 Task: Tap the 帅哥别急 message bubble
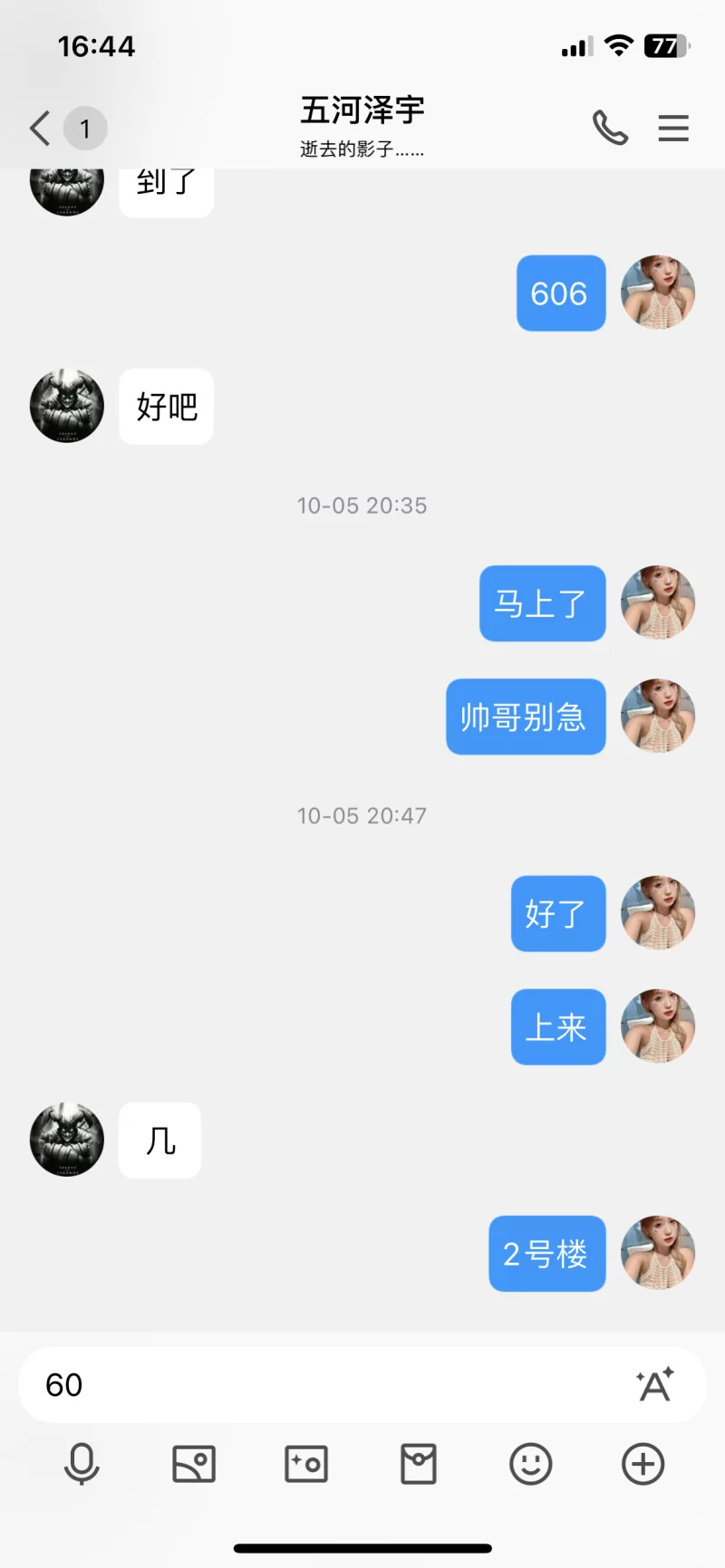[526, 717]
